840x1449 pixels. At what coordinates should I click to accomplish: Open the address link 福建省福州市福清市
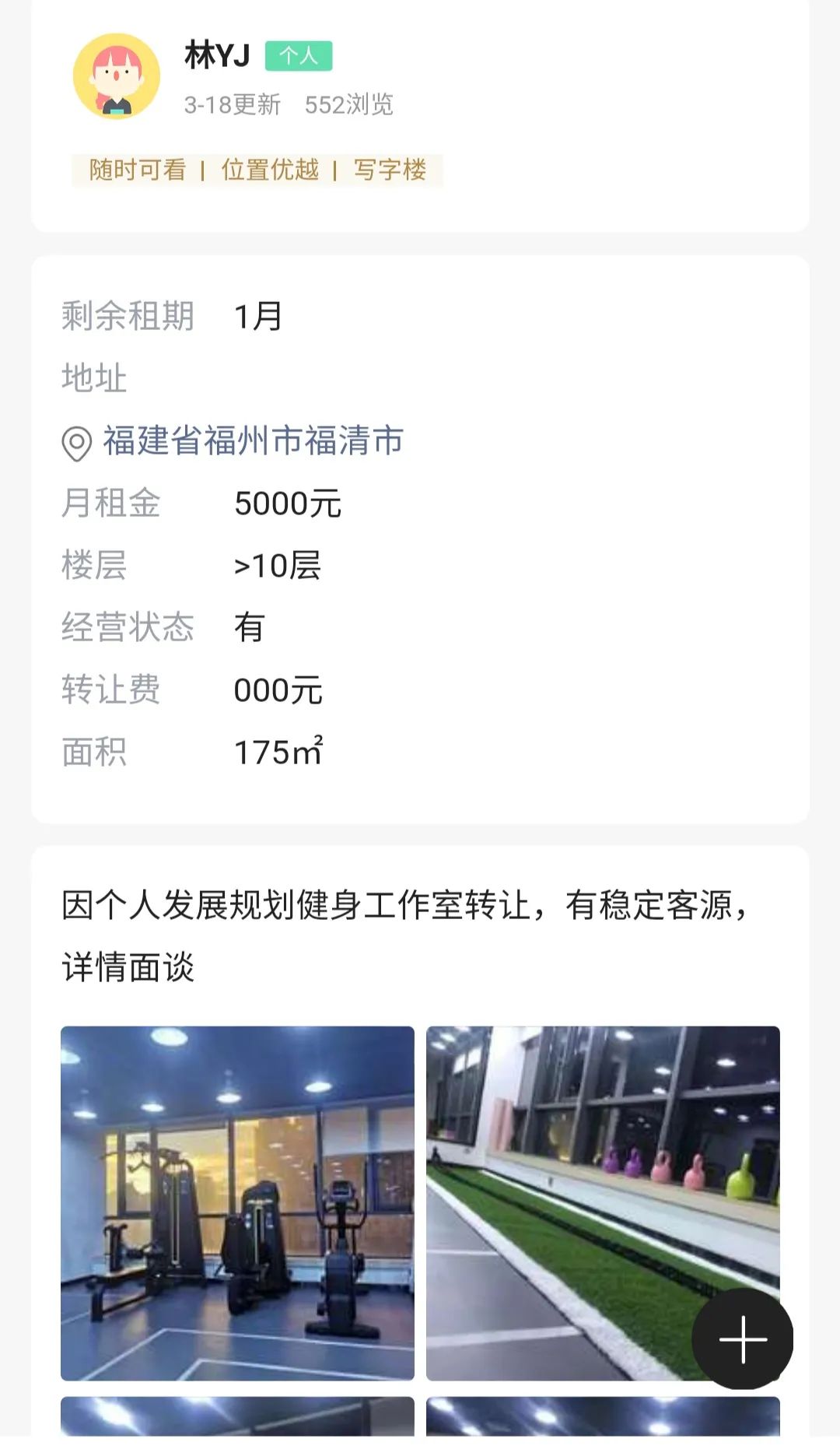tap(253, 441)
